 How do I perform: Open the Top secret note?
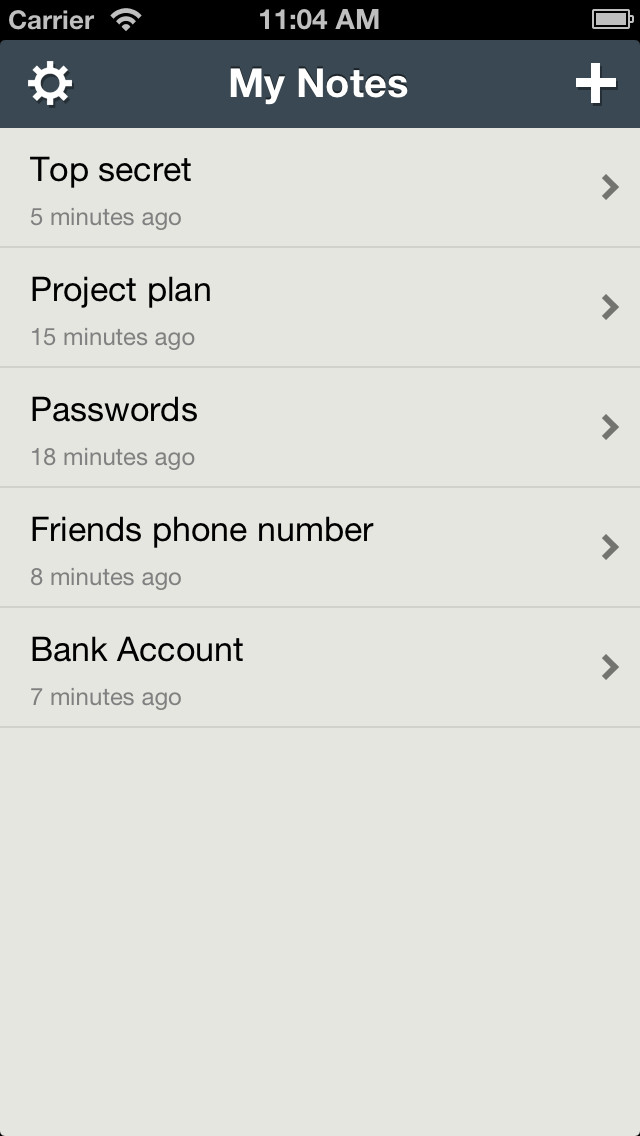coord(320,188)
